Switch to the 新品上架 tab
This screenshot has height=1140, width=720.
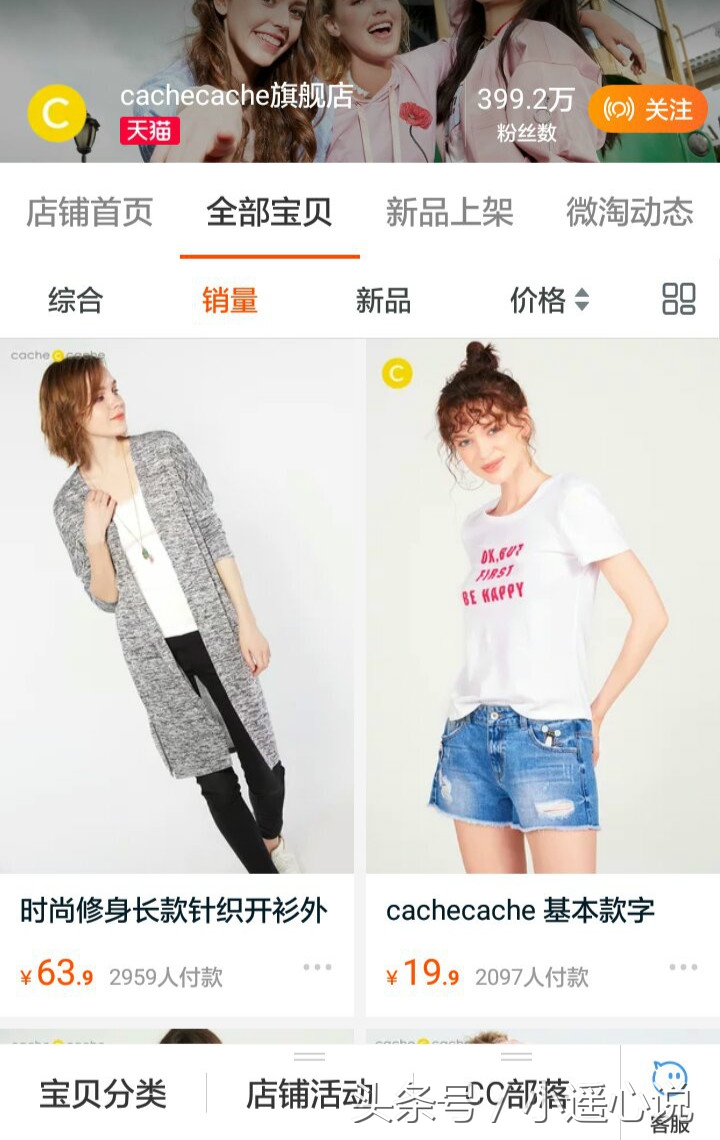pyautogui.click(x=448, y=211)
